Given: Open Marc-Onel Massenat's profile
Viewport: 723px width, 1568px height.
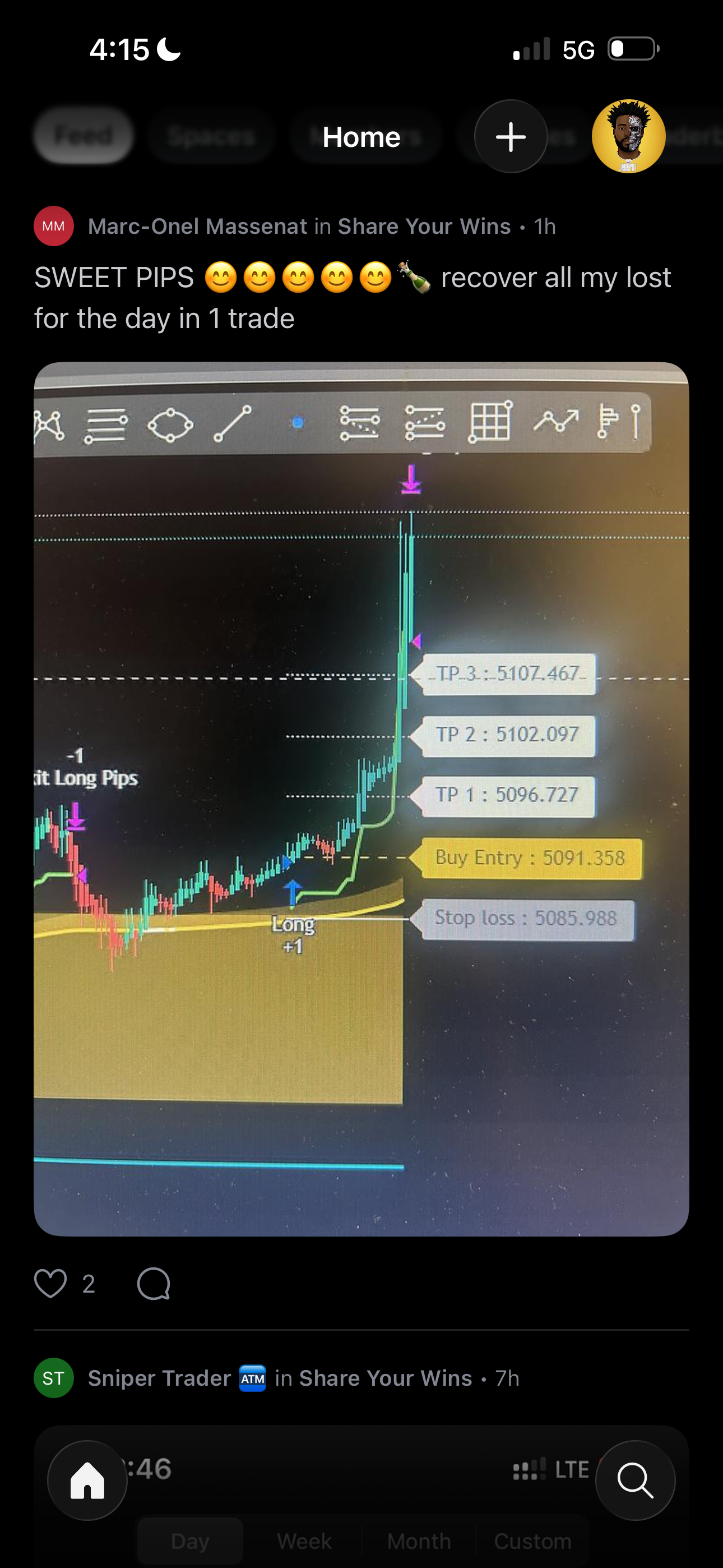Looking at the screenshot, I should (x=197, y=227).
